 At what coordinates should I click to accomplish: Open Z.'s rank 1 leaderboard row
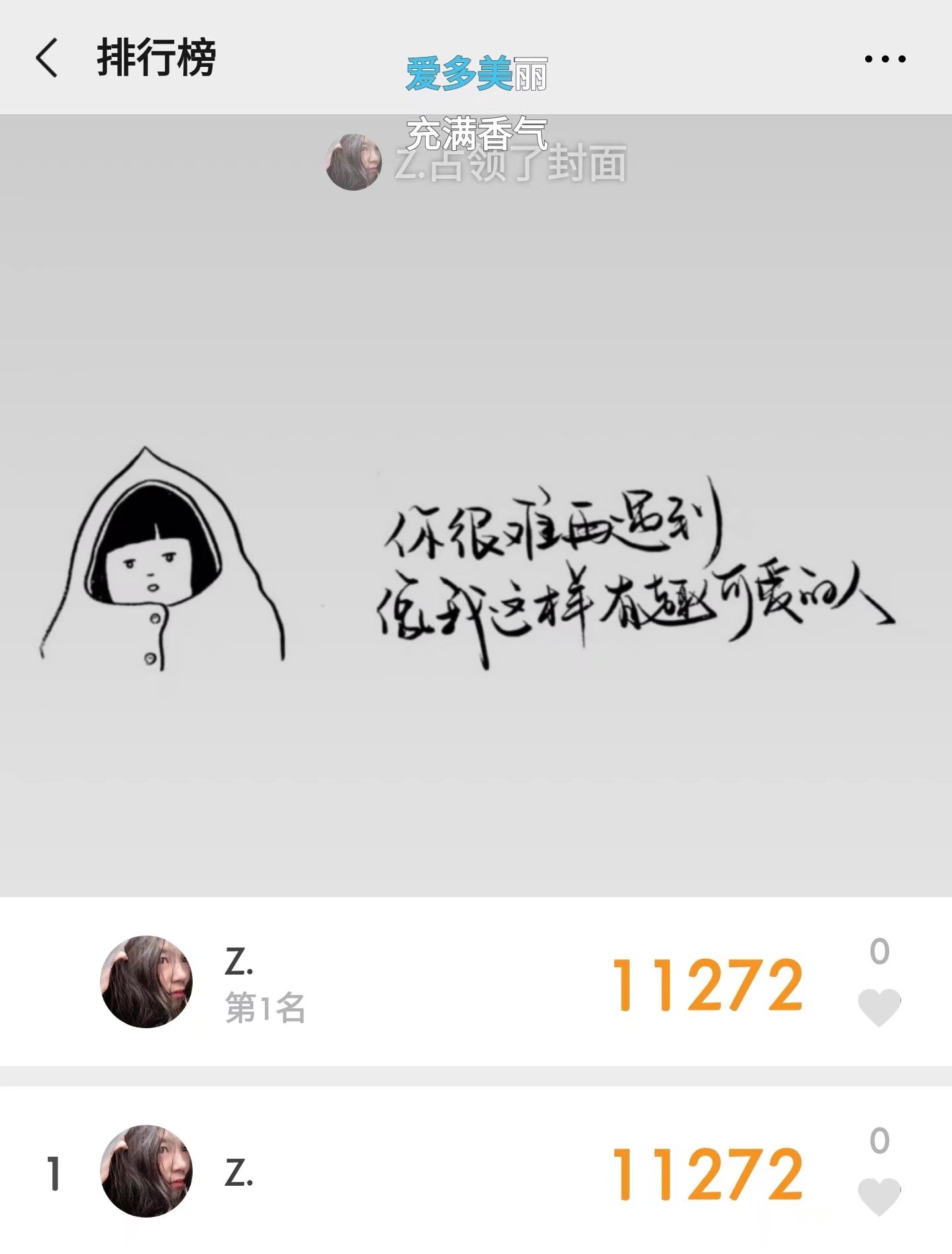(424, 1172)
